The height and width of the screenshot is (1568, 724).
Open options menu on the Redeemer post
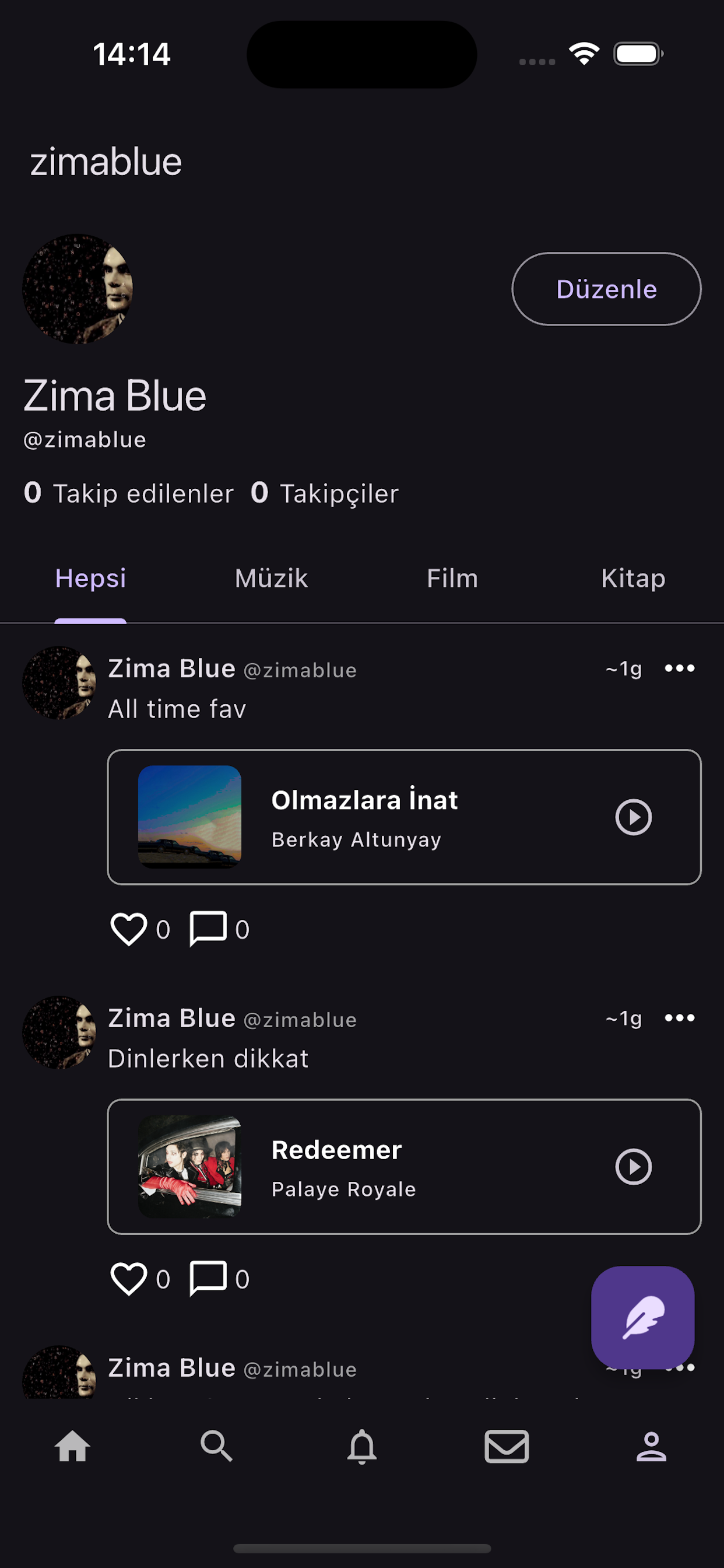pyautogui.click(x=680, y=1017)
